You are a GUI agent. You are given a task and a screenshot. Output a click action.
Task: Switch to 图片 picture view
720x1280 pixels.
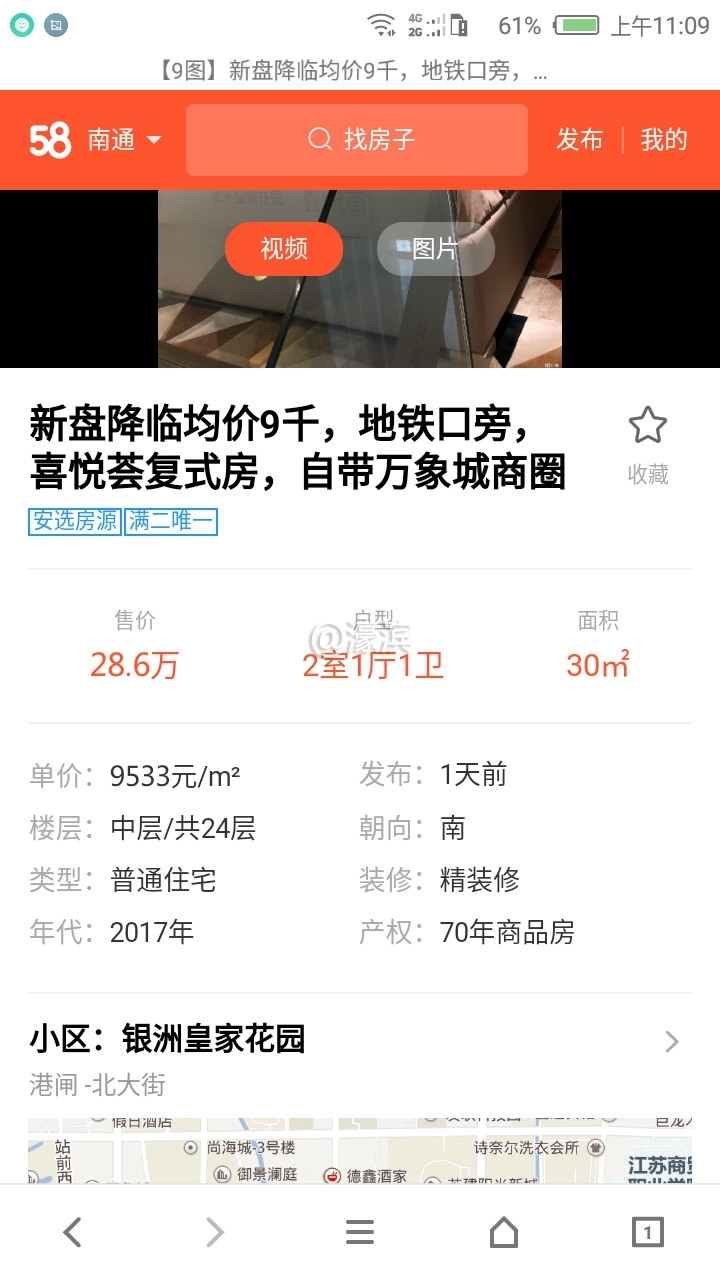click(x=436, y=248)
